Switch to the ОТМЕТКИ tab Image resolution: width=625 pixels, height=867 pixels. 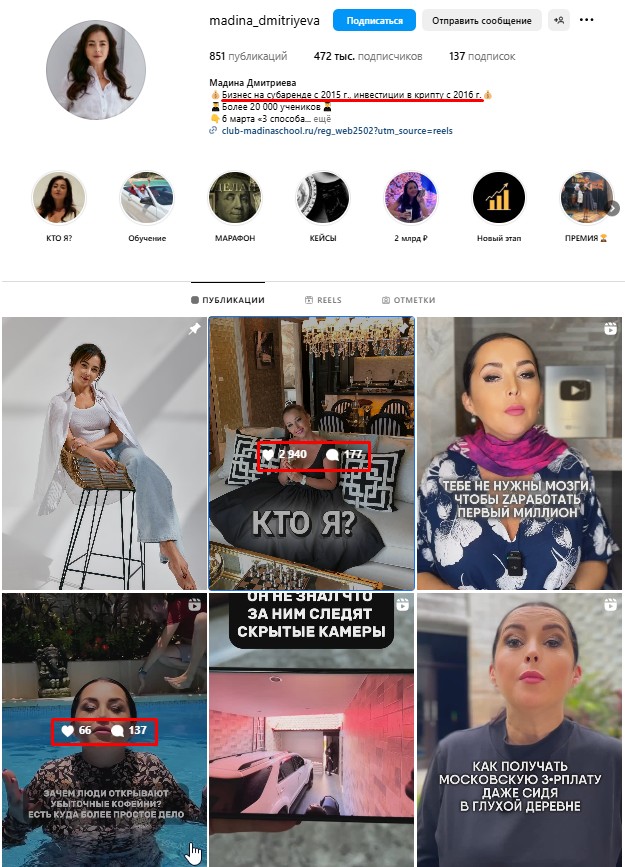tap(408, 300)
